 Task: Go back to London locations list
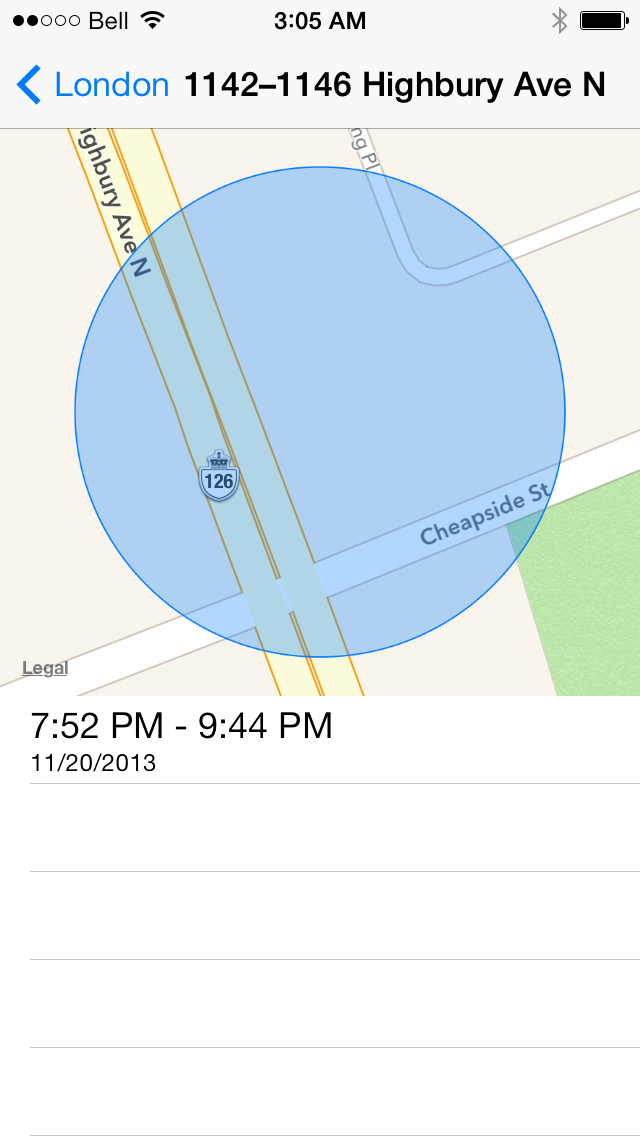pyautogui.click(x=92, y=86)
